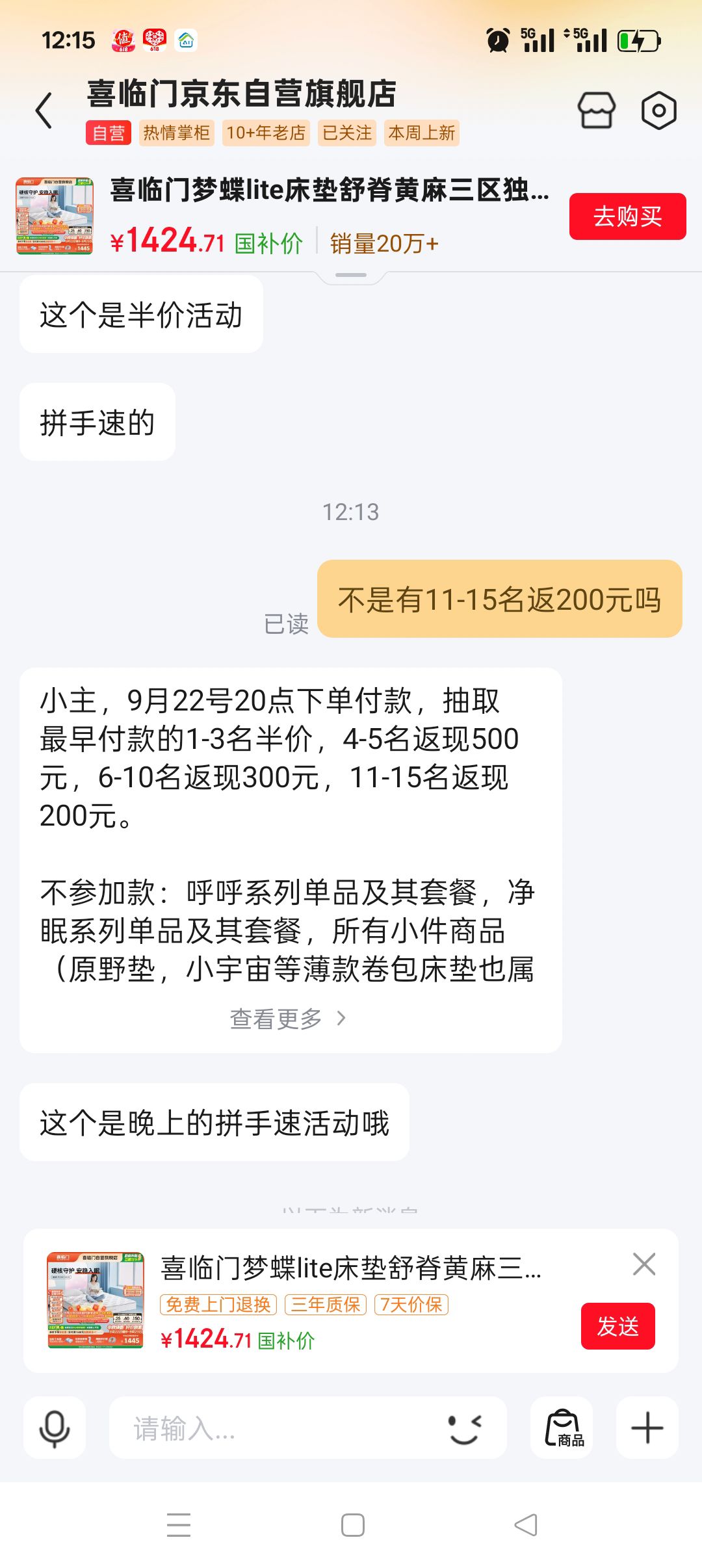Open chat settings hexagon icon
The image size is (702, 1568).
coord(658,110)
